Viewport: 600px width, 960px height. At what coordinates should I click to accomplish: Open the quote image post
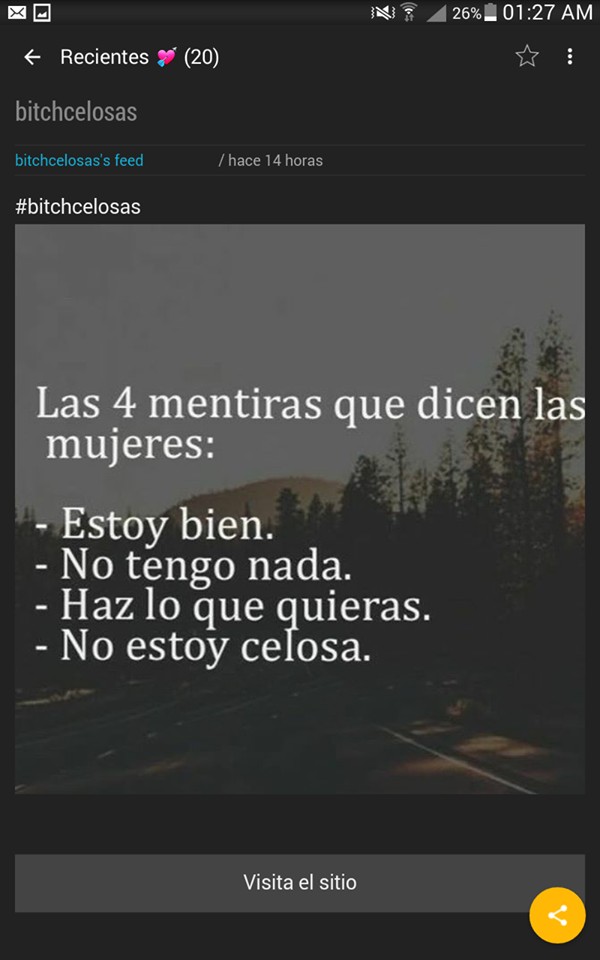(300, 510)
